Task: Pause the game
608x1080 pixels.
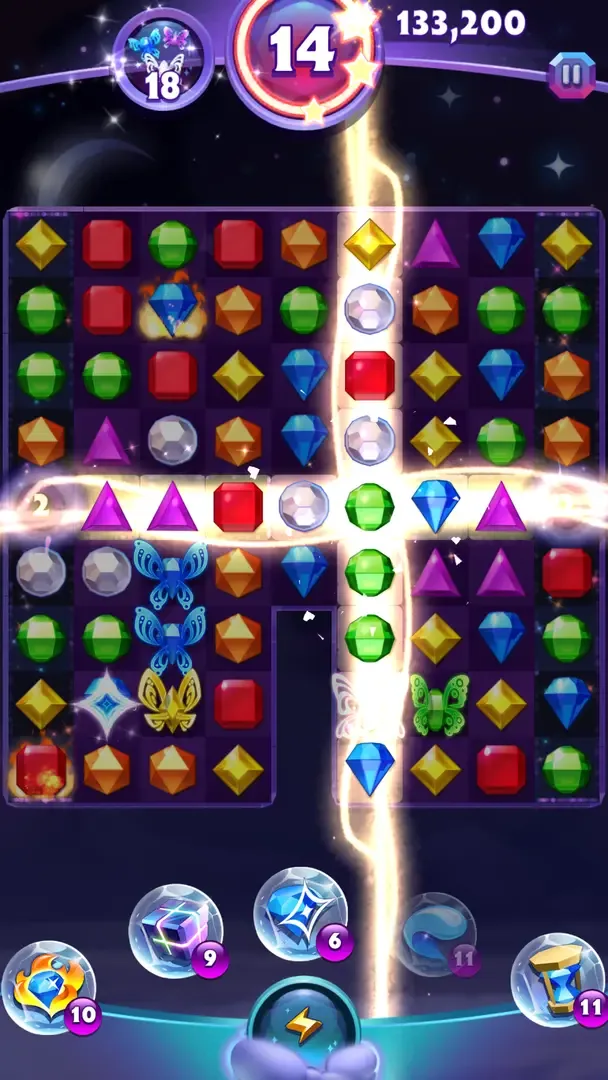Action: click(571, 75)
